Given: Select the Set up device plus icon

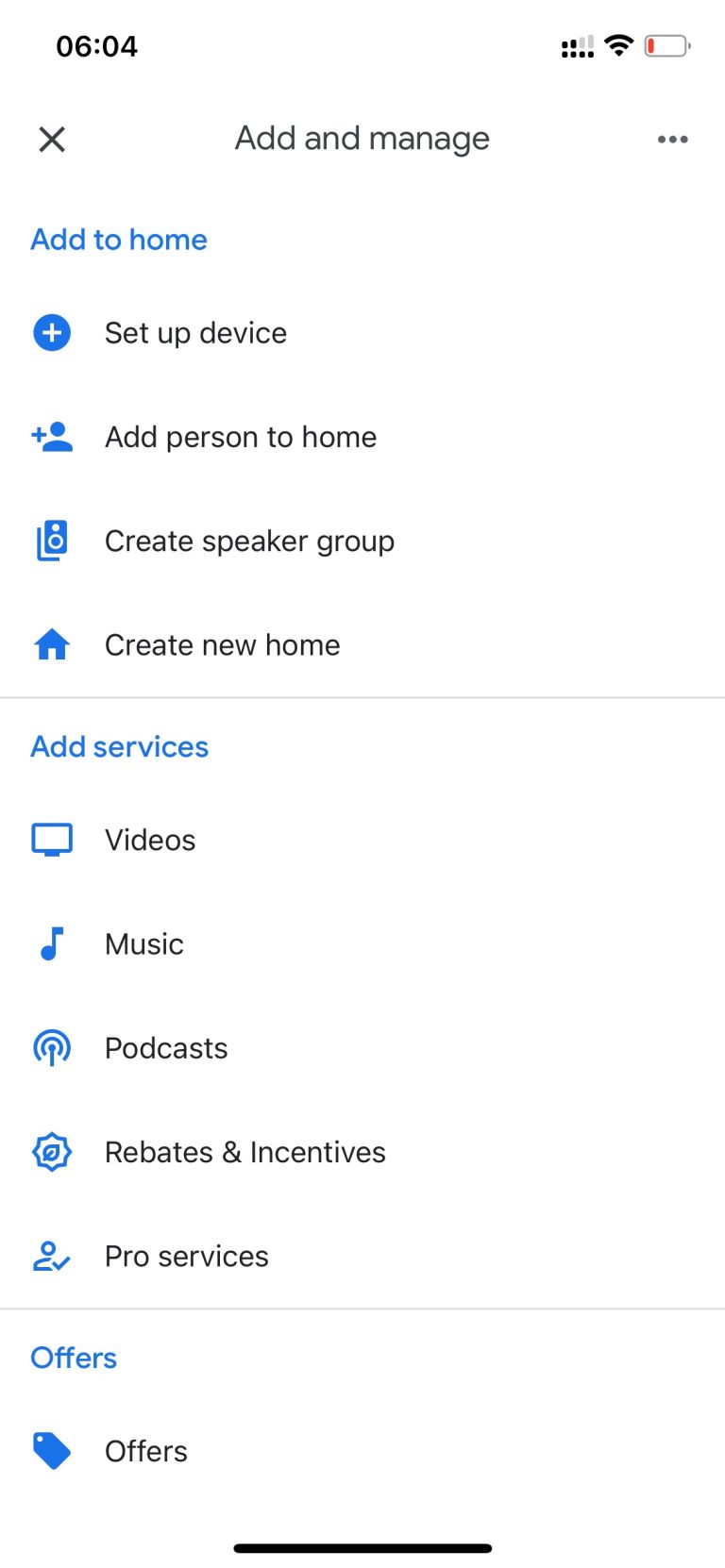Looking at the screenshot, I should [x=52, y=332].
